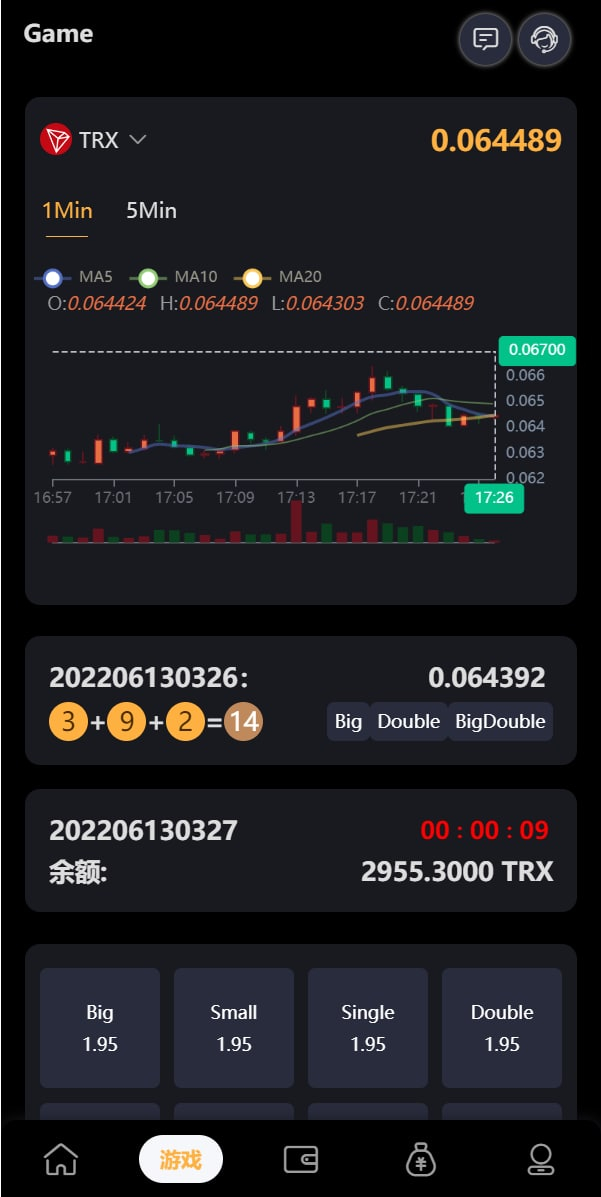This screenshot has width=601, height=1197.
Task: Choose the Single 1.95 option
Action: pos(368,1027)
